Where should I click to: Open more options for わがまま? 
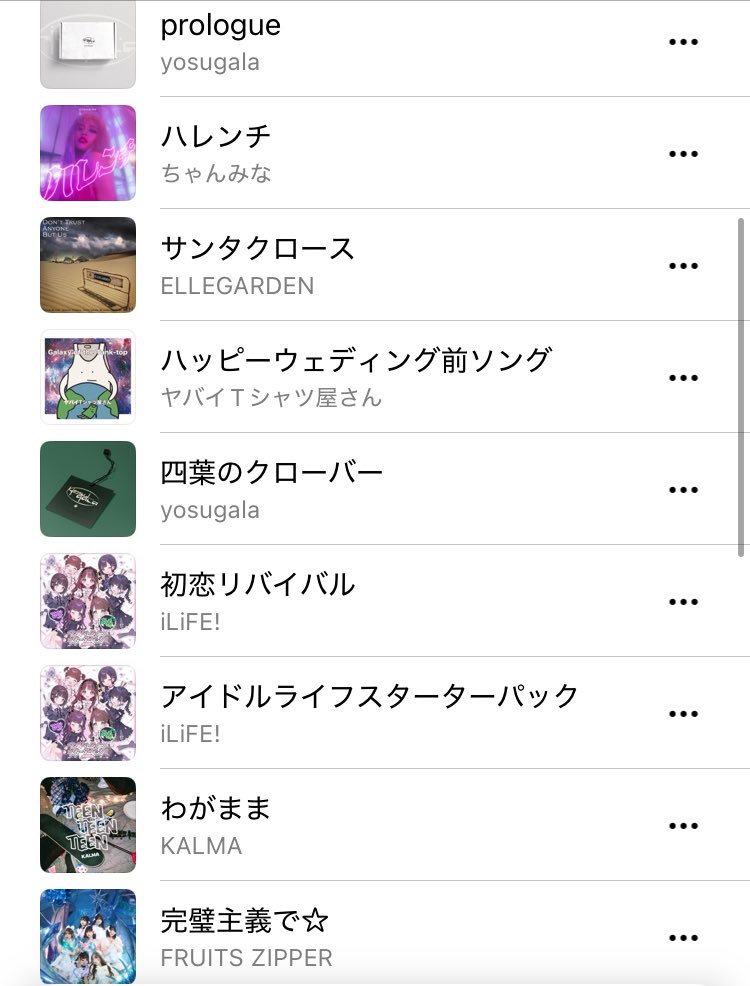682,826
